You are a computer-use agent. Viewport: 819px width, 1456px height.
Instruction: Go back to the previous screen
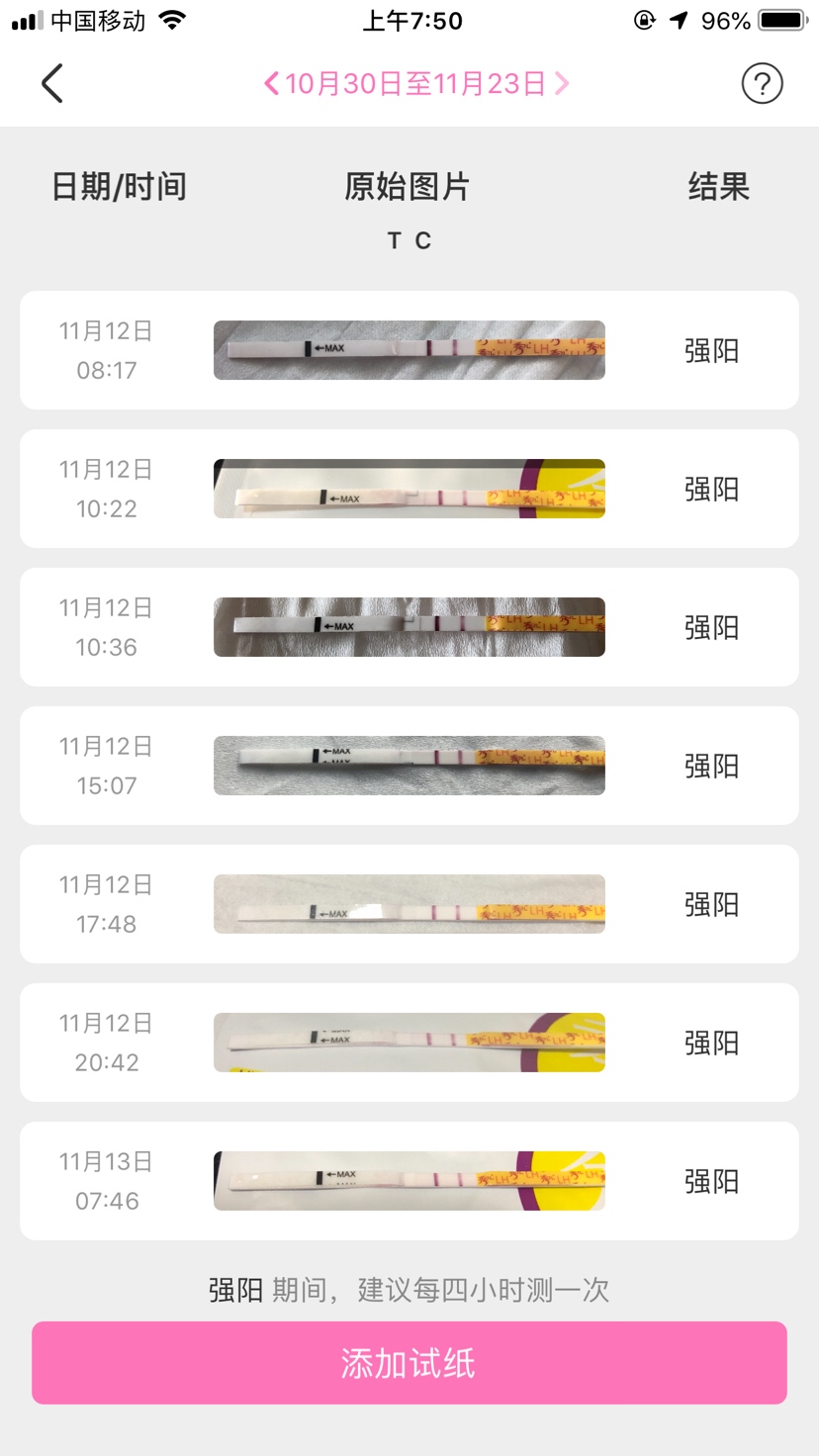[52, 84]
